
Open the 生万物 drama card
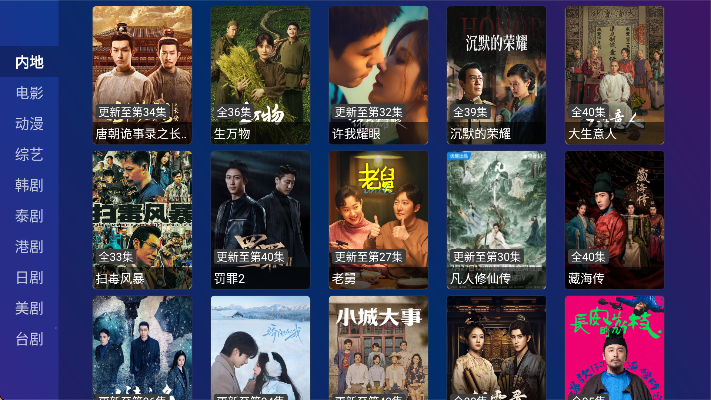(x=260, y=75)
